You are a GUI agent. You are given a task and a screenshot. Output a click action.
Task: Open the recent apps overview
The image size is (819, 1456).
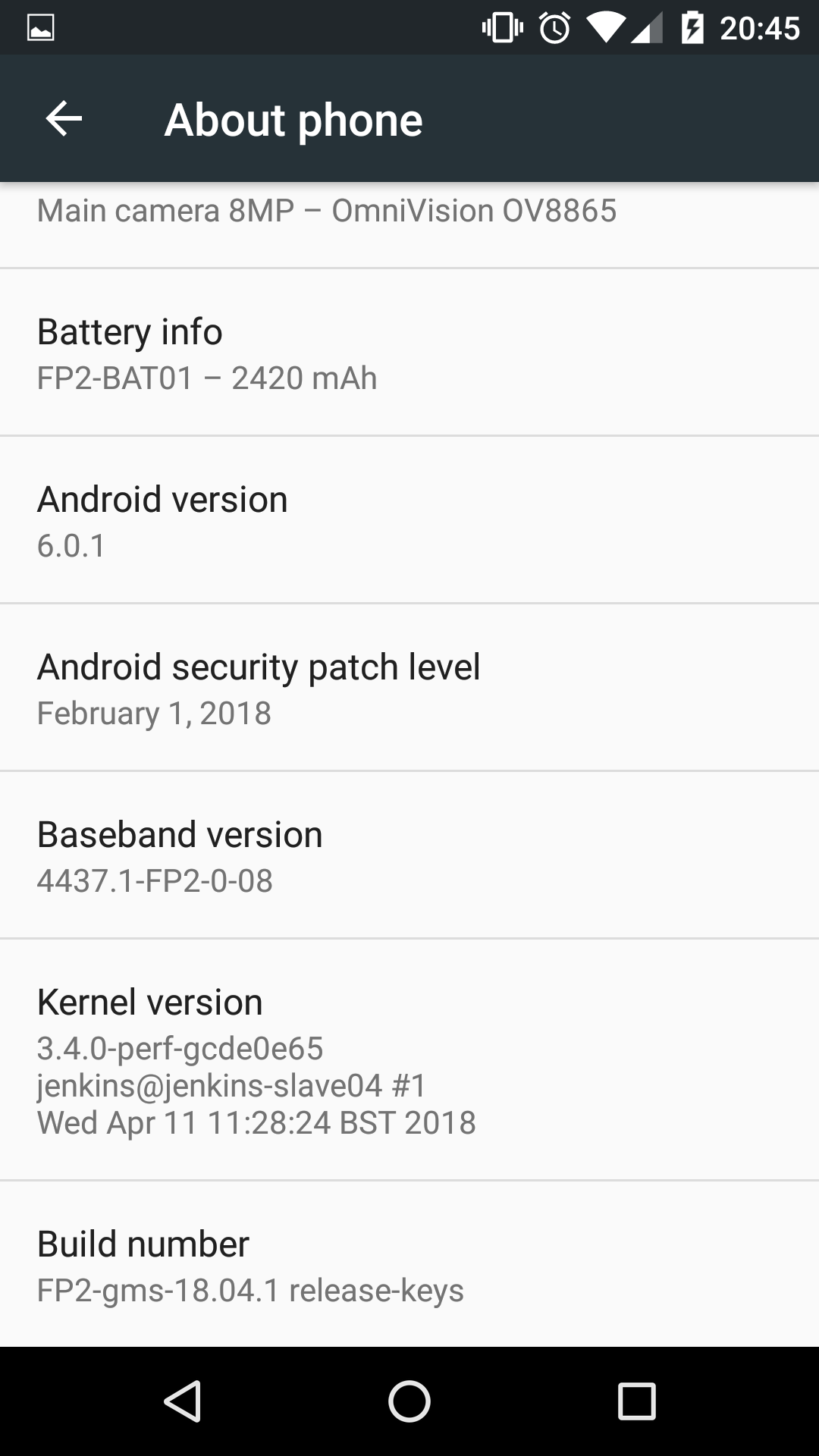636,1401
